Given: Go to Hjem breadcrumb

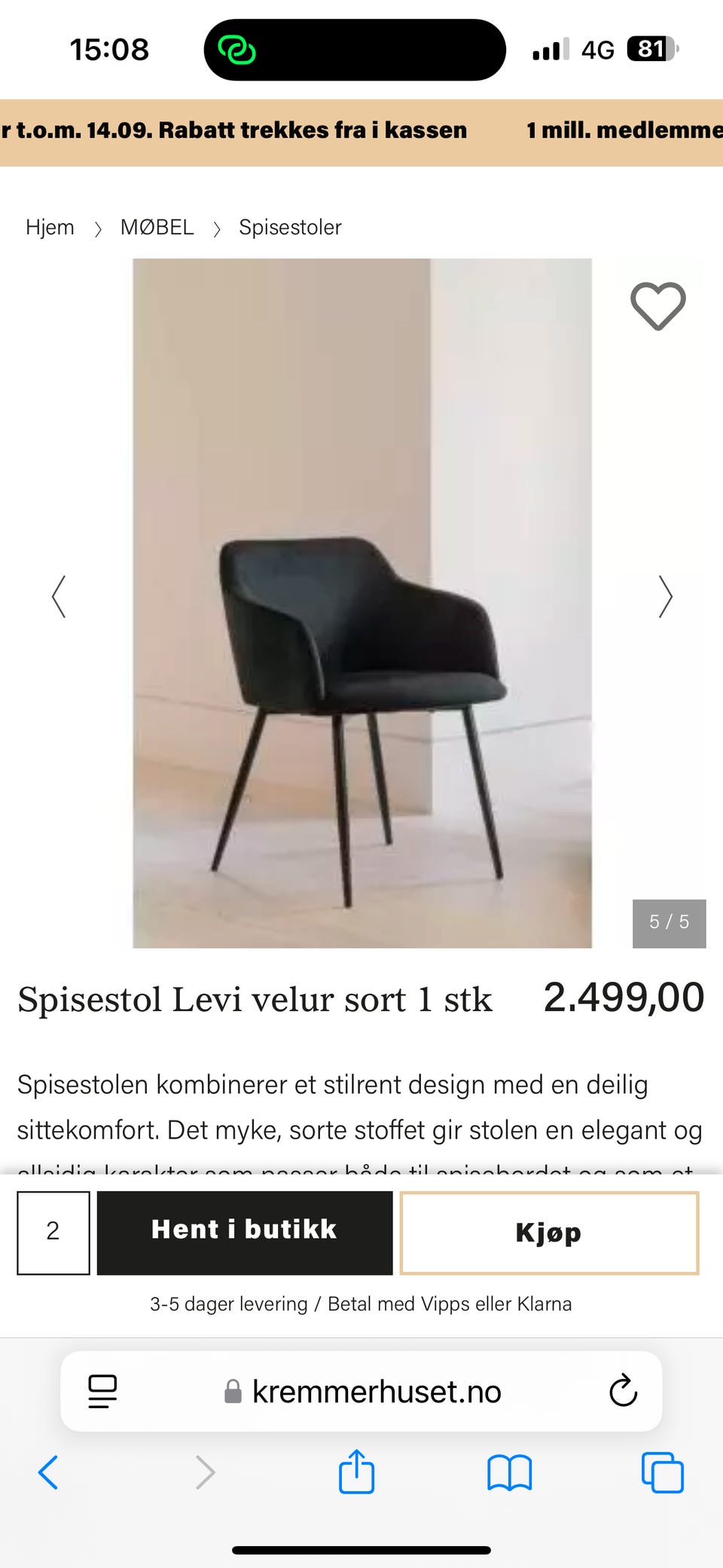Looking at the screenshot, I should (50, 228).
